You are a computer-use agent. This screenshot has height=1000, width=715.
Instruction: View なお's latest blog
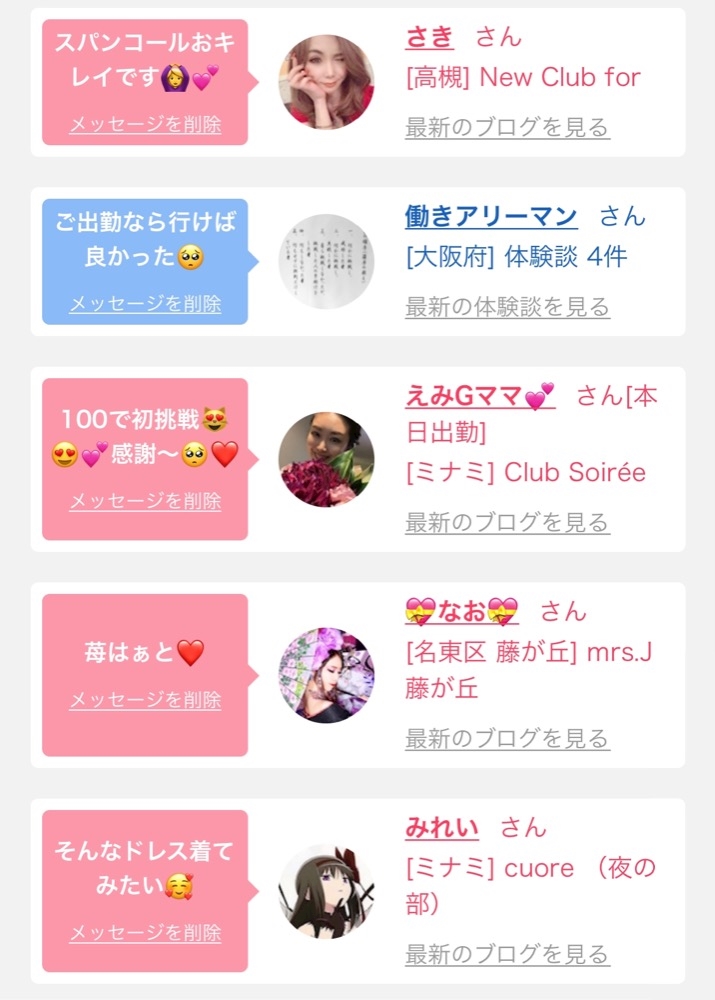coord(507,739)
